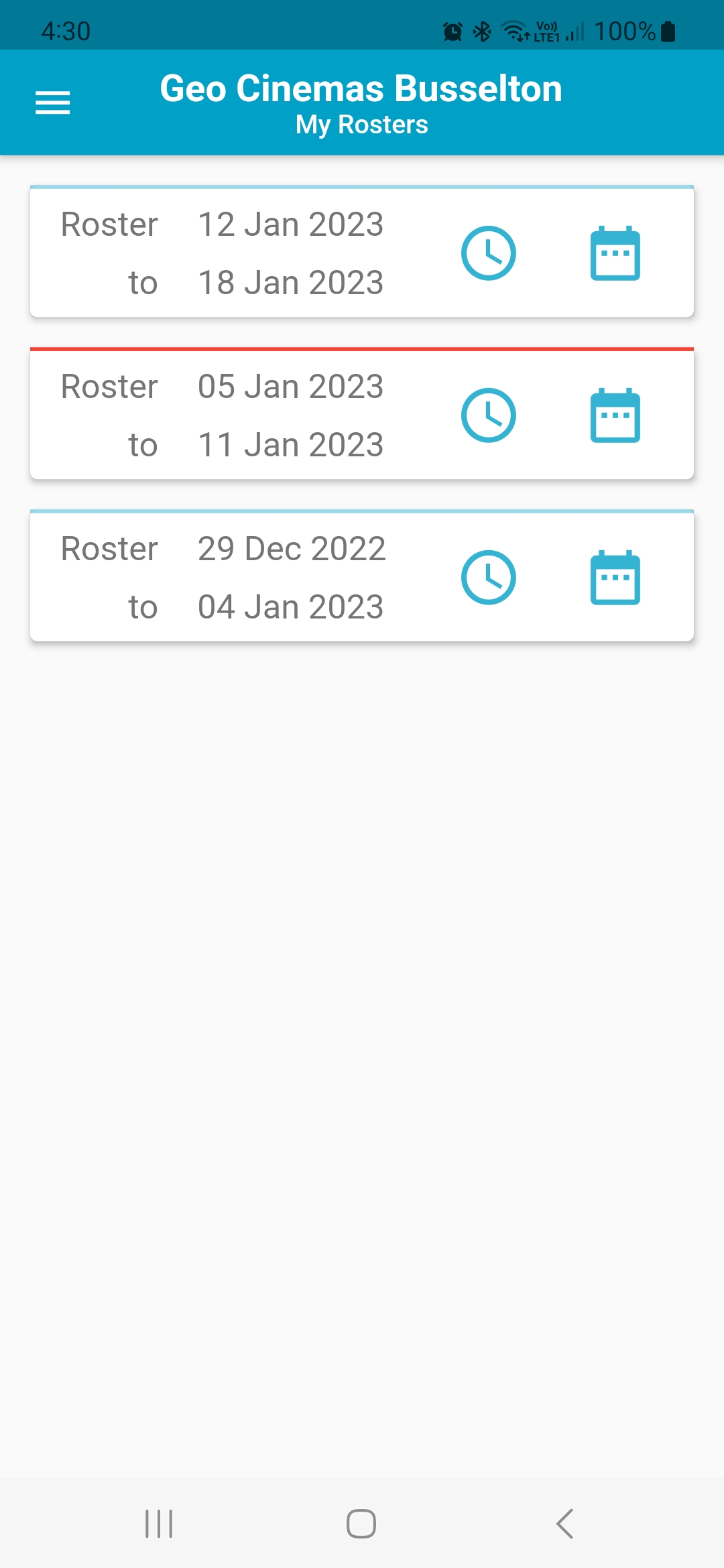Go back using the system back button
The height and width of the screenshot is (1568, 724).
click(x=564, y=1524)
